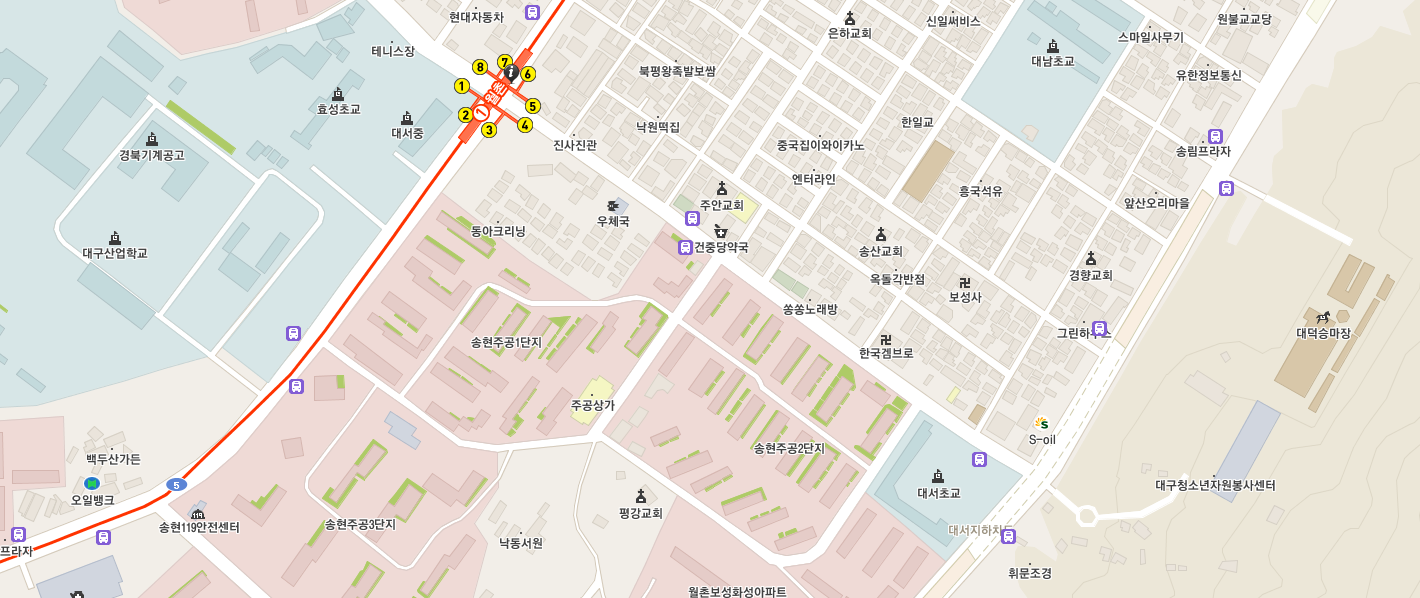Screen dimensions: 1420x598
Task: Tap the 오일뱅크 gas station marker
Action: 92,484
